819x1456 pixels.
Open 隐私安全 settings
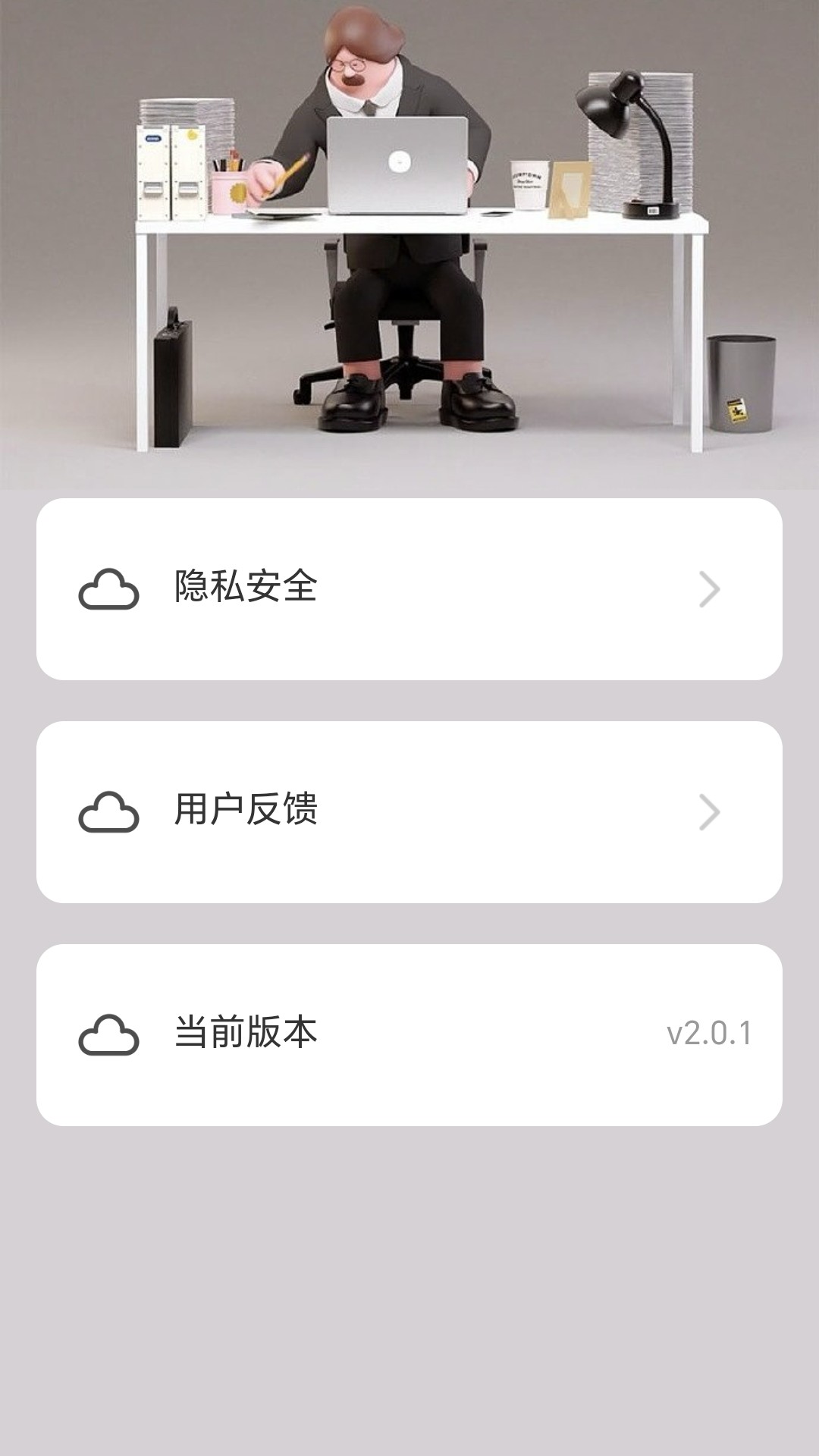(409, 589)
